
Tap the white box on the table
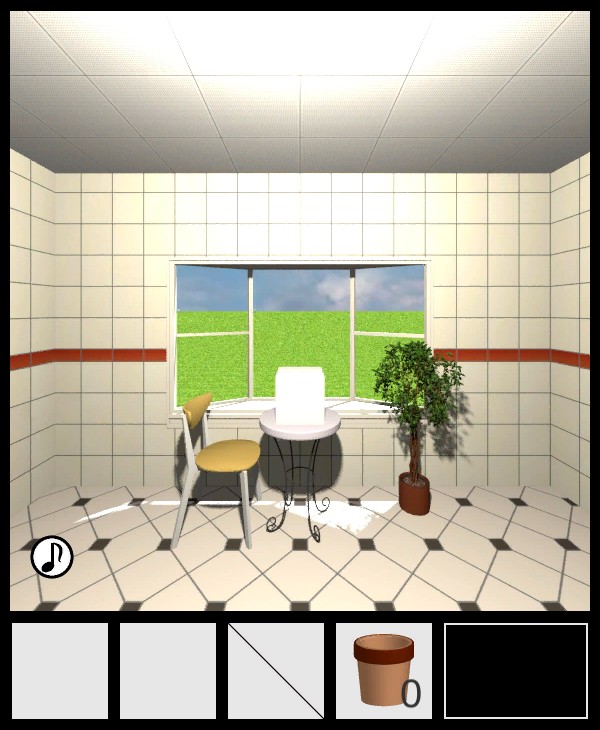pyautogui.click(x=299, y=395)
